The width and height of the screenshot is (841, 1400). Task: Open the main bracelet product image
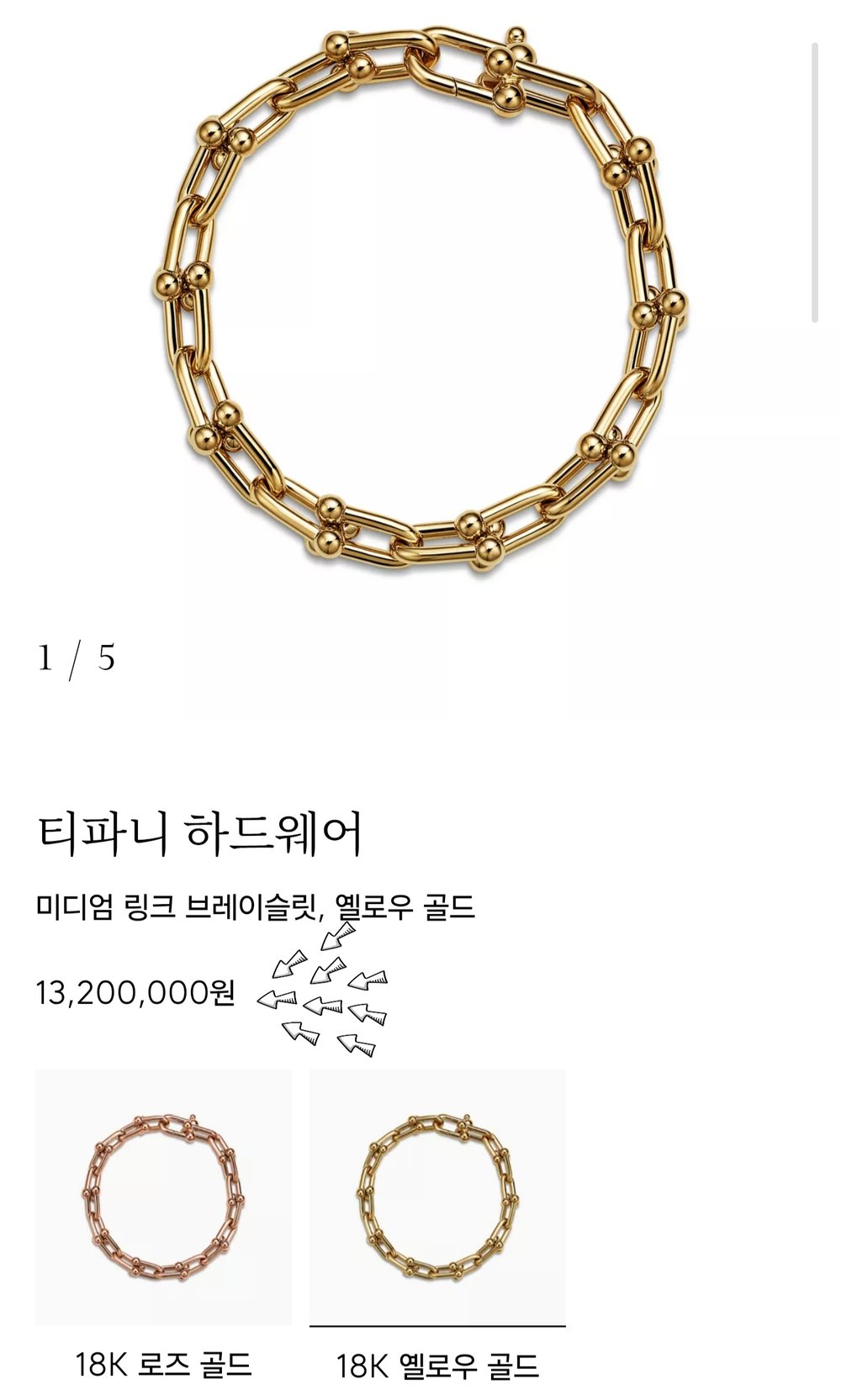point(420,303)
